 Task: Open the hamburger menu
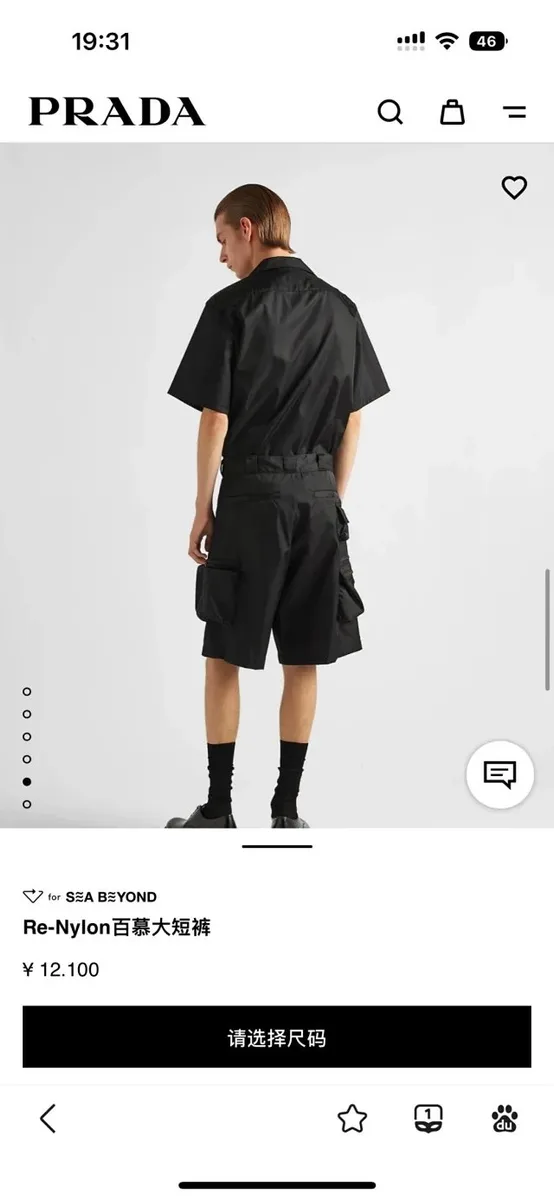point(515,112)
